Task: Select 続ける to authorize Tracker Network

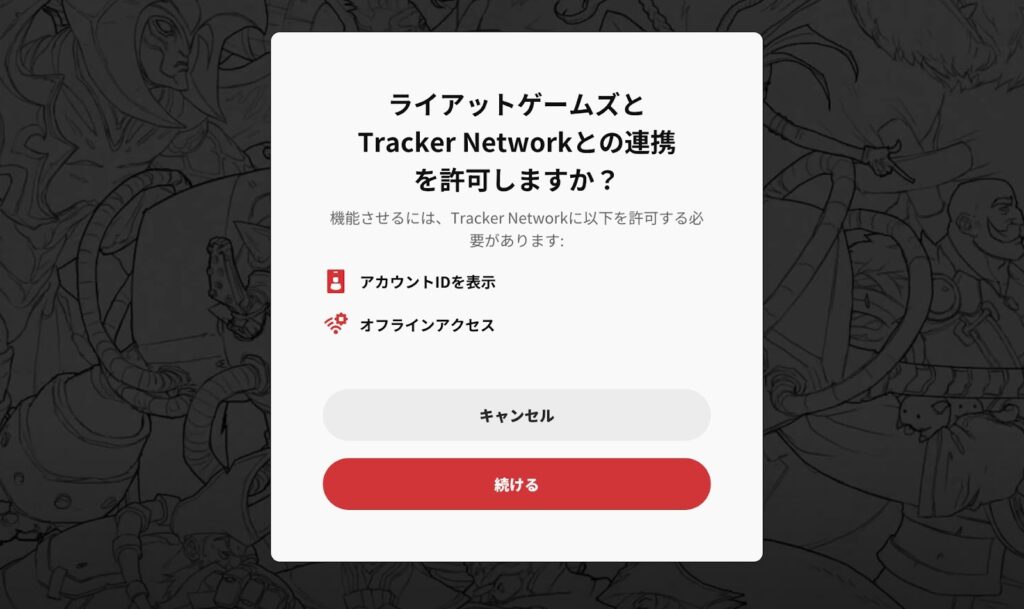Action: click(x=516, y=484)
